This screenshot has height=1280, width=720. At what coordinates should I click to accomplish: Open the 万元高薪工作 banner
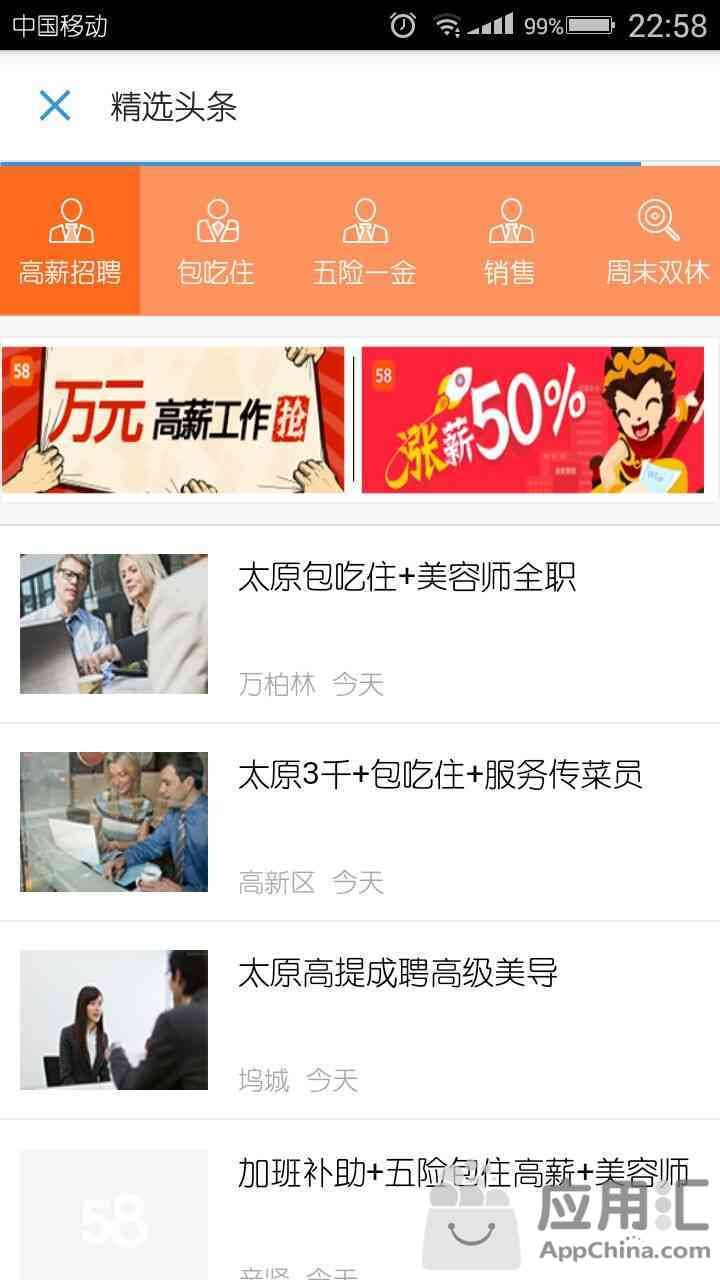(x=174, y=420)
